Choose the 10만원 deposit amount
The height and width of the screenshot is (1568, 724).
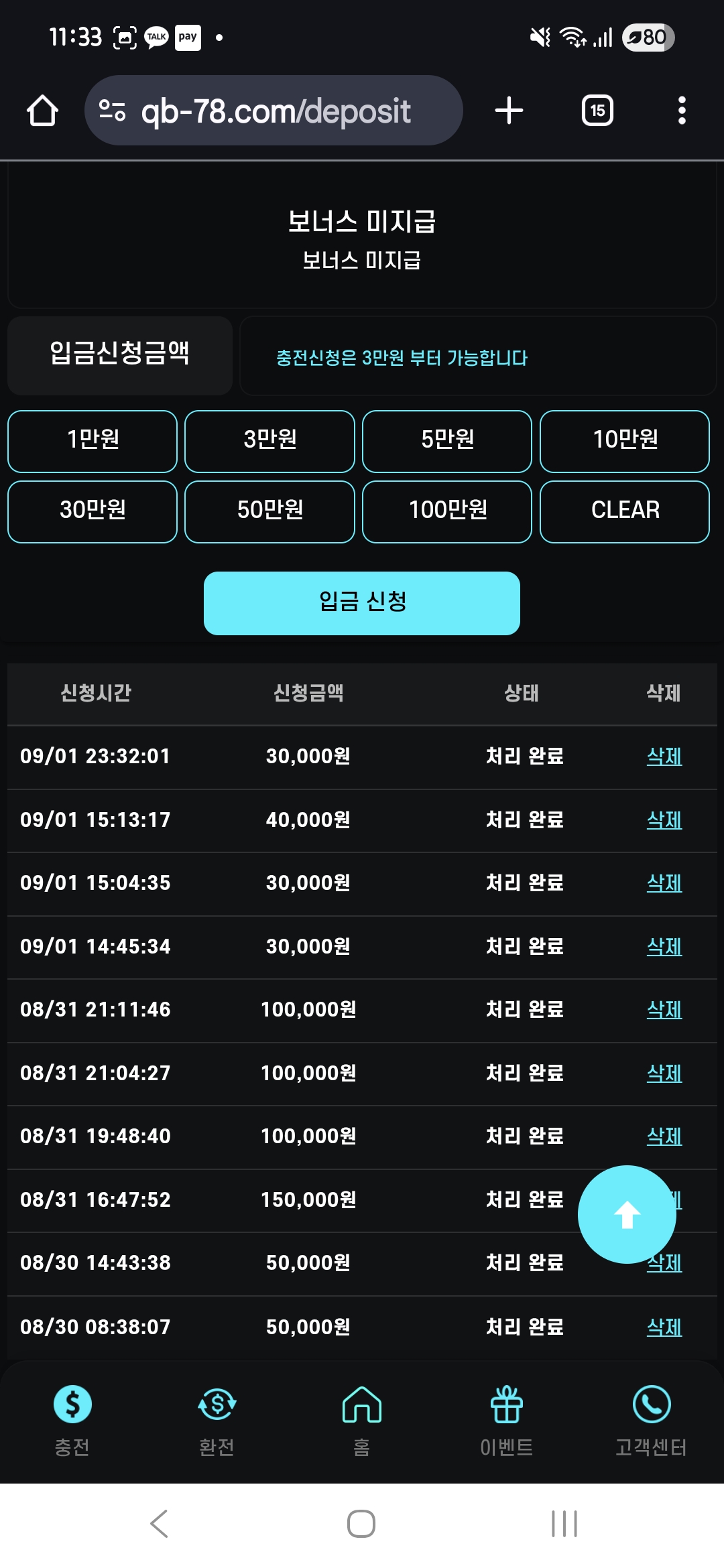pyautogui.click(x=625, y=441)
